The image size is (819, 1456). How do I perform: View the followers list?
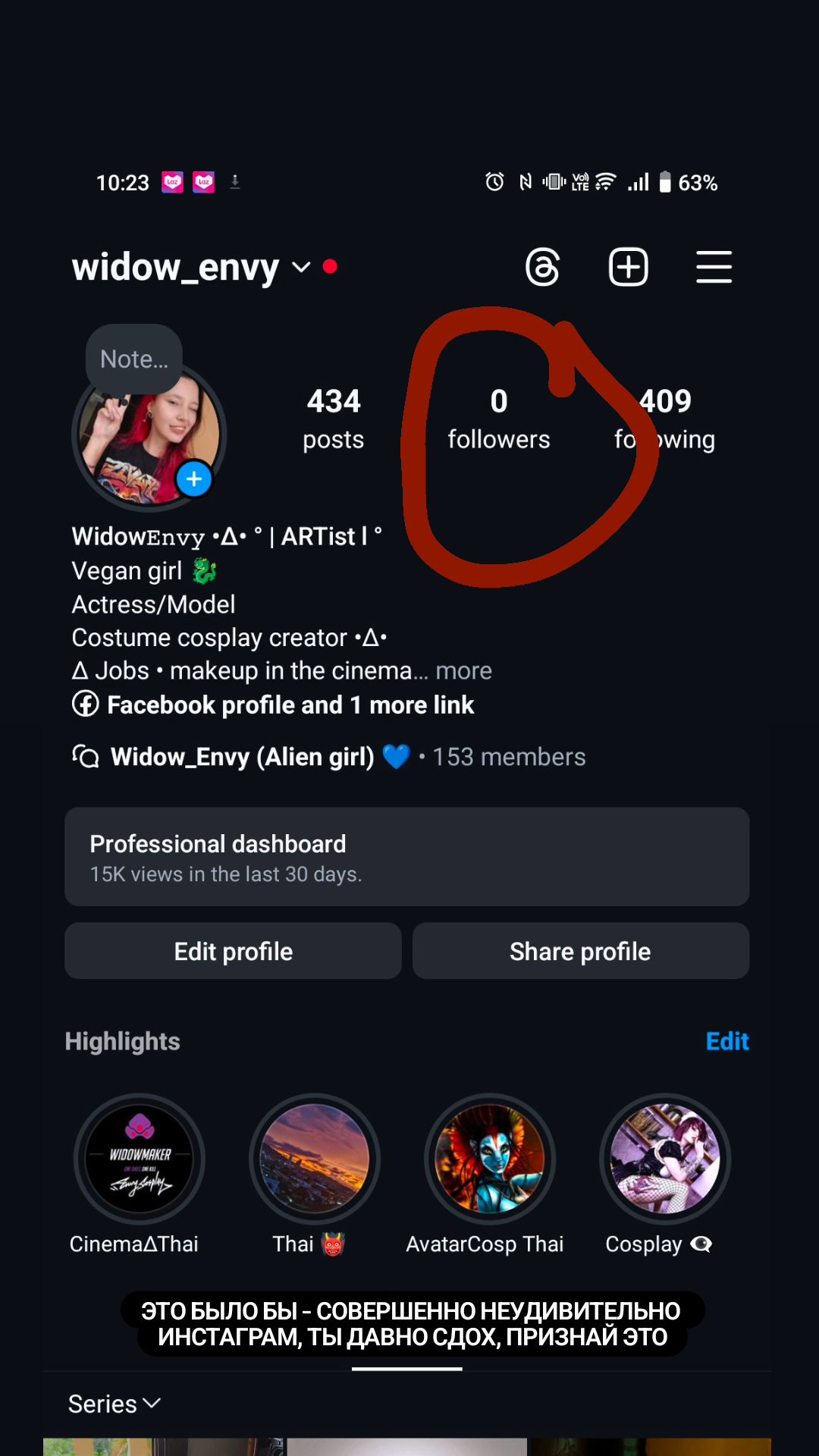(498, 419)
